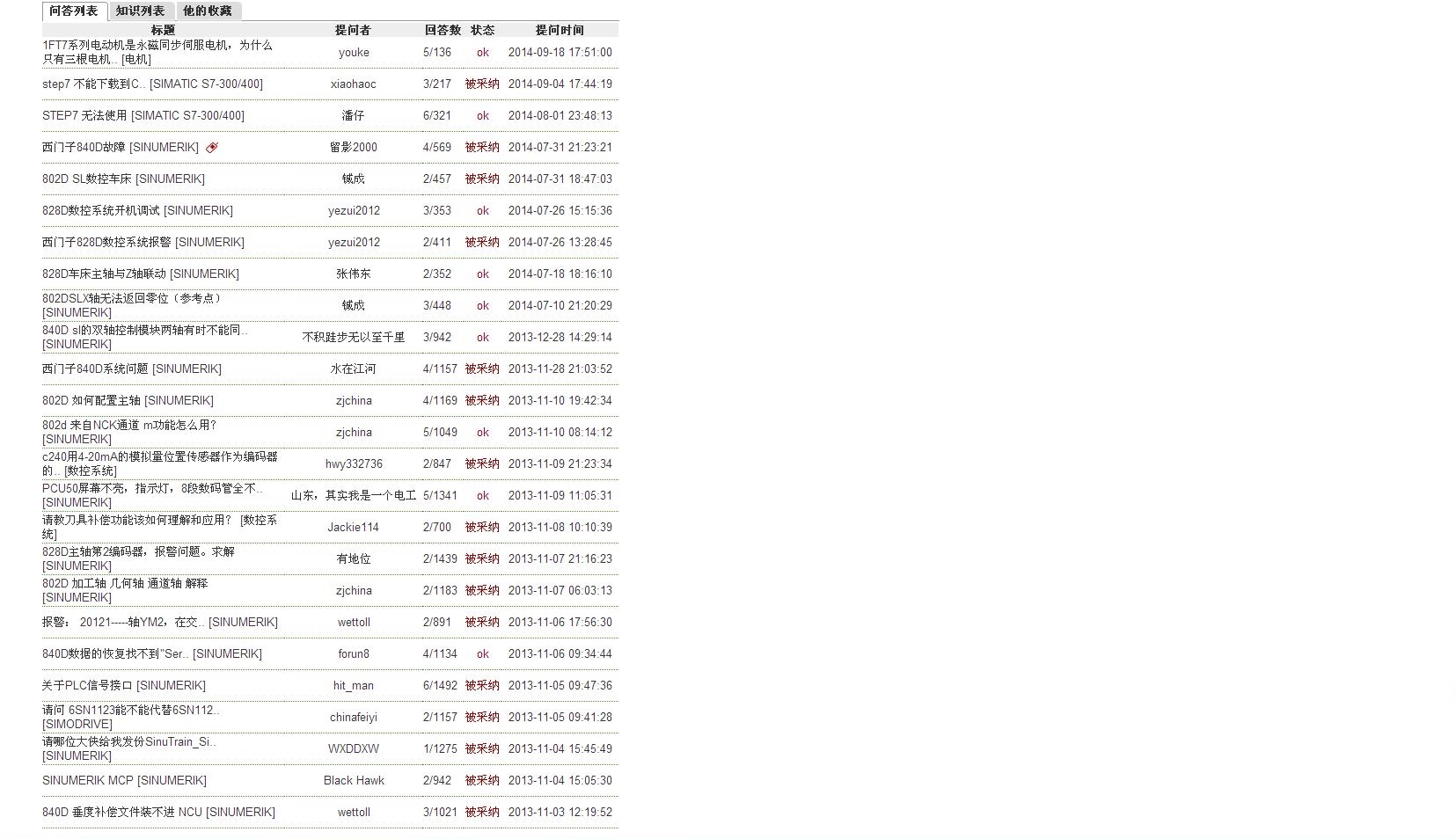1456x839 pixels.
Task: Switch to the 知识列表 tab
Action: tap(140, 11)
